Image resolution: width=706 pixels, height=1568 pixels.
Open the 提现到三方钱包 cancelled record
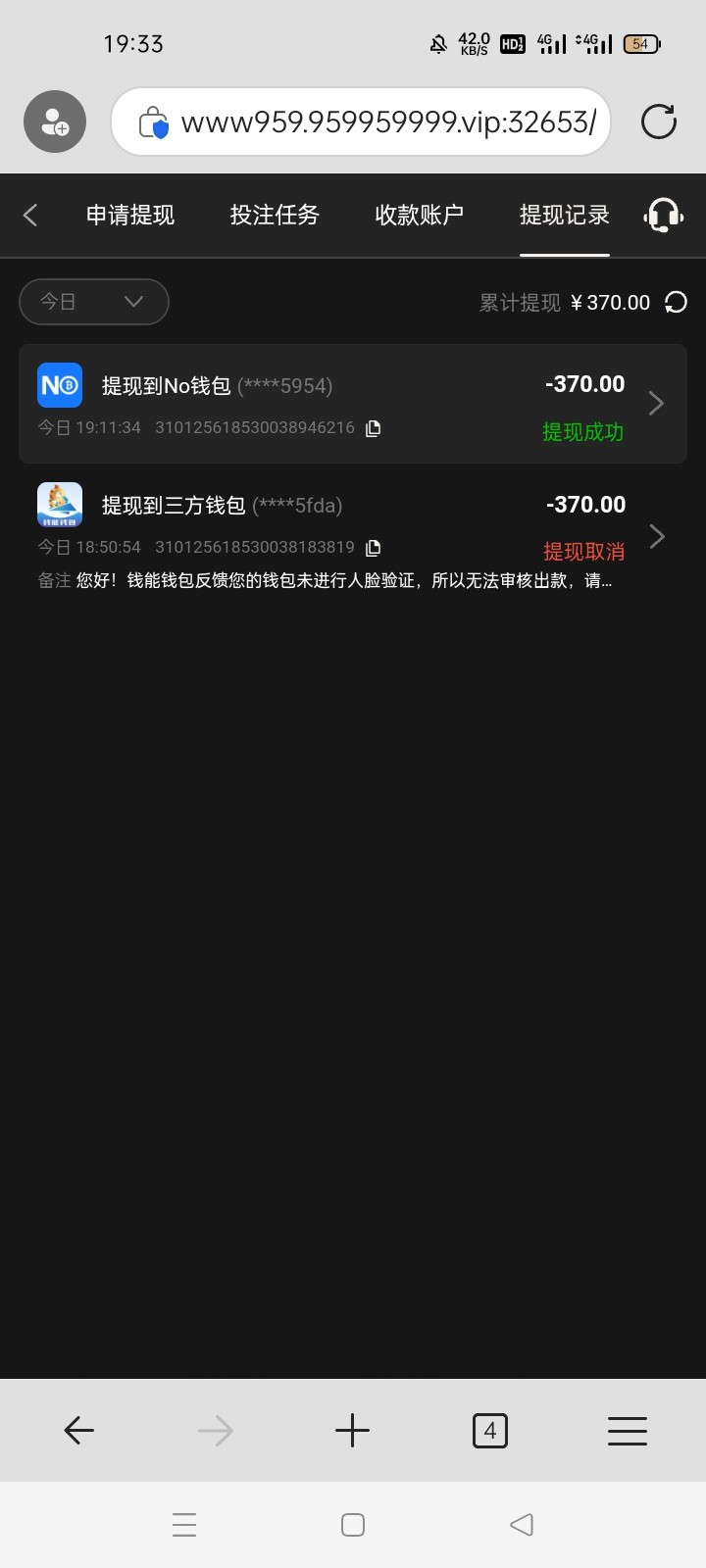click(x=353, y=536)
